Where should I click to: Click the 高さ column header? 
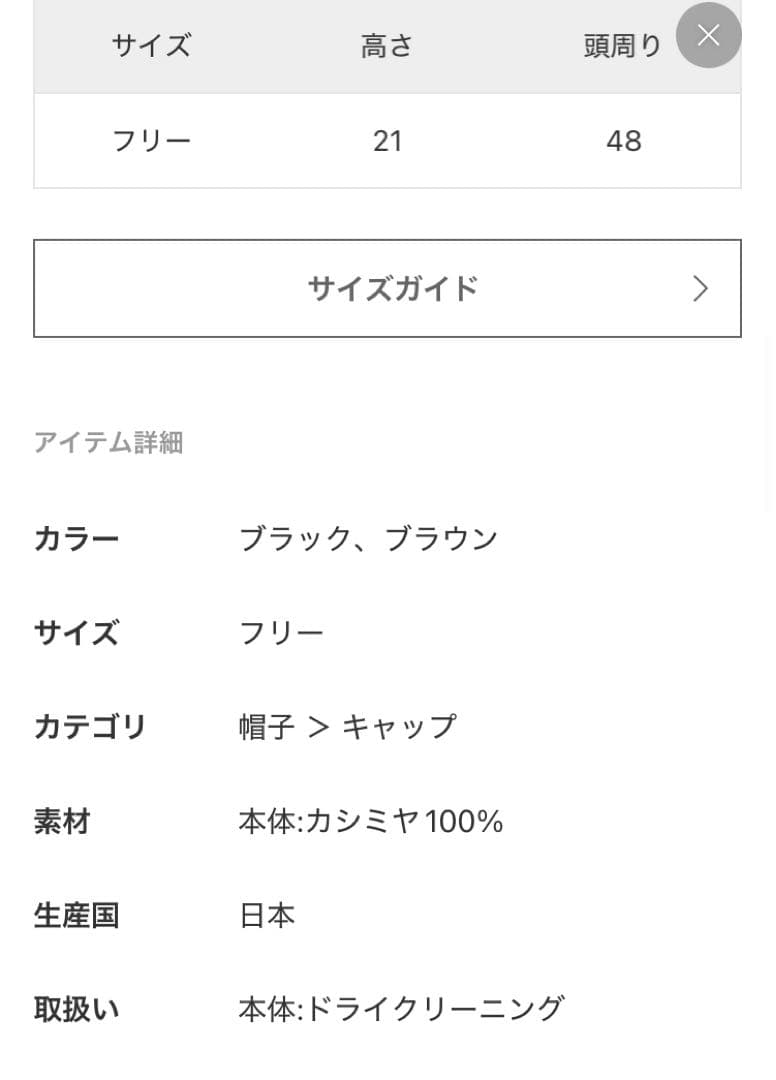pyautogui.click(x=387, y=45)
